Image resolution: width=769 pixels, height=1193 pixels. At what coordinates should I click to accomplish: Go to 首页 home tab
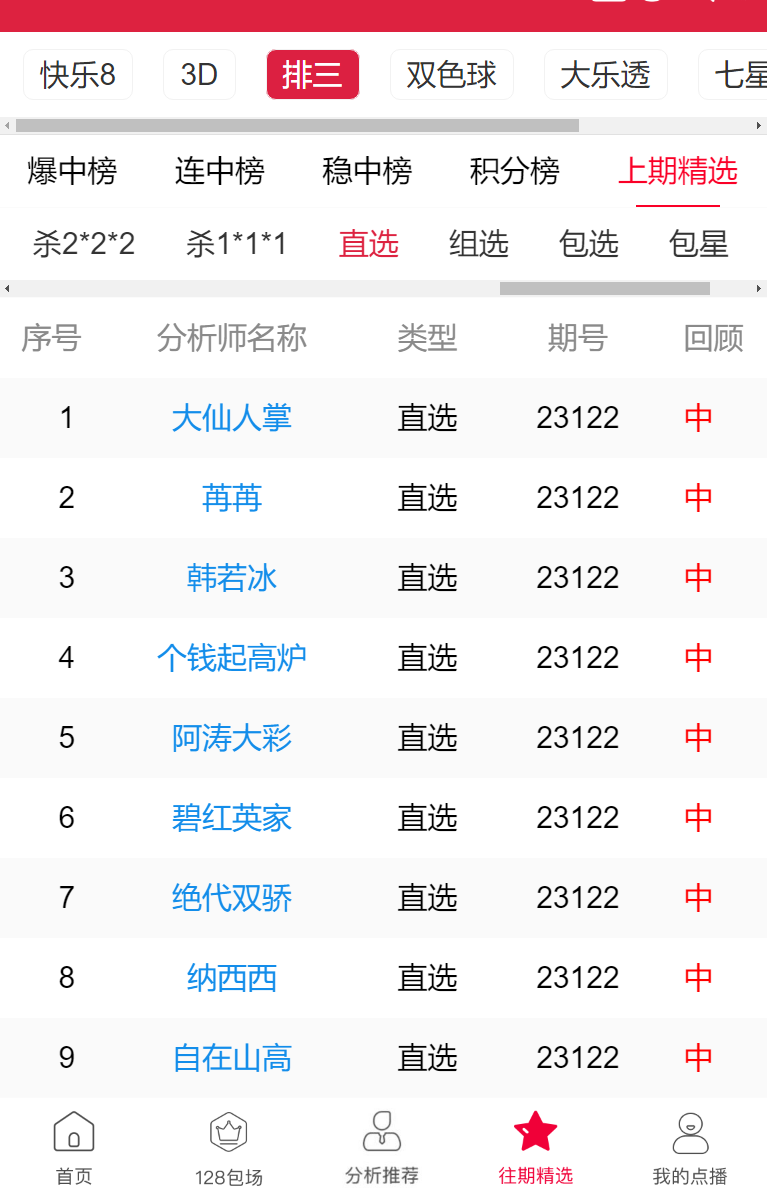point(74,1147)
